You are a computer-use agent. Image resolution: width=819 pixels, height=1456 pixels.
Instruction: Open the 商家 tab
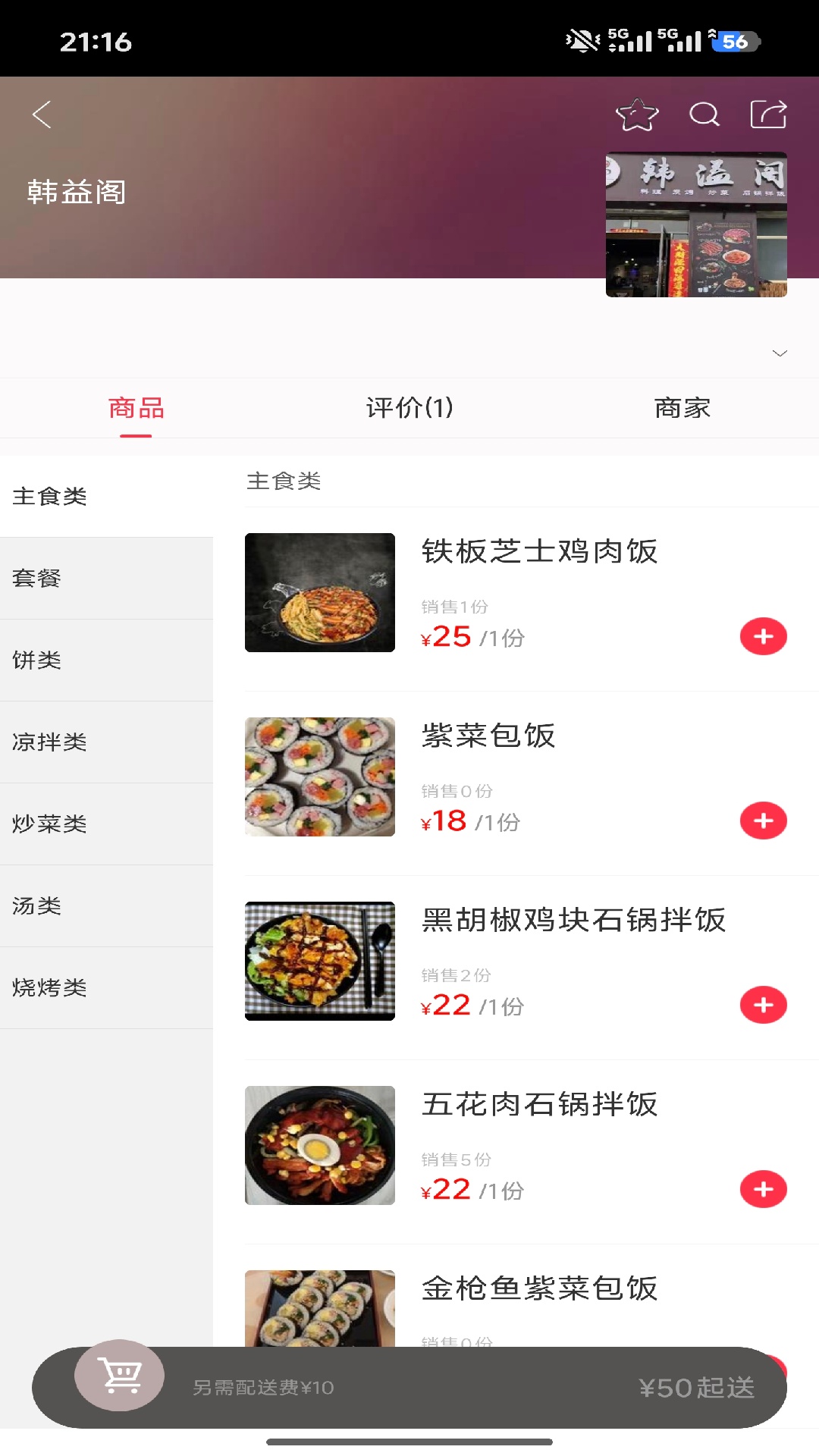[682, 408]
